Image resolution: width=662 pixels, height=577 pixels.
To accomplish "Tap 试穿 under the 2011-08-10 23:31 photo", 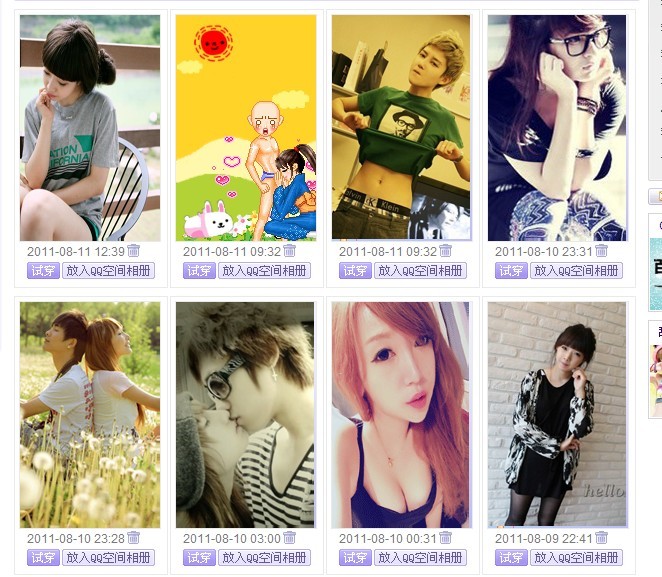I will 511,270.
